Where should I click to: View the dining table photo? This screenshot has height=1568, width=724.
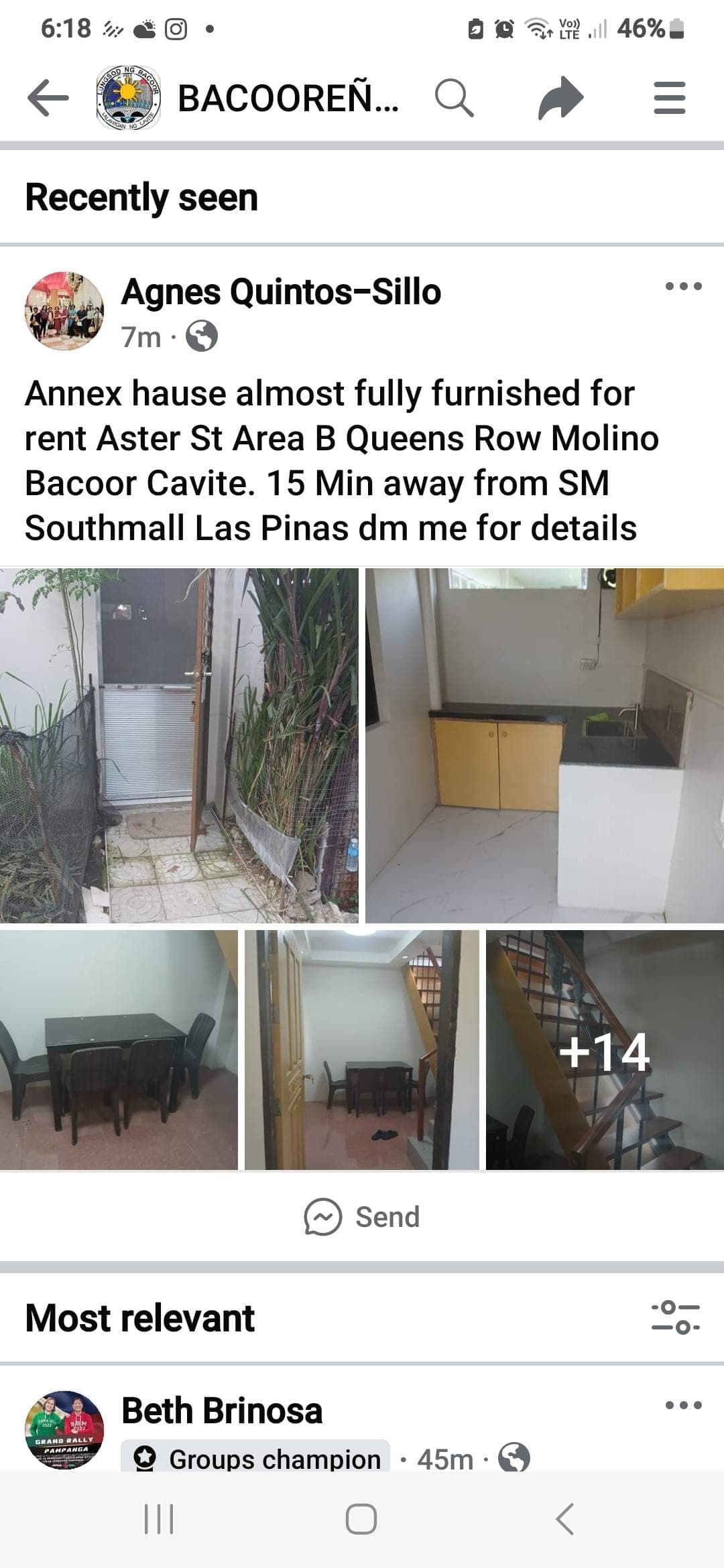click(x=119, y=1049)
